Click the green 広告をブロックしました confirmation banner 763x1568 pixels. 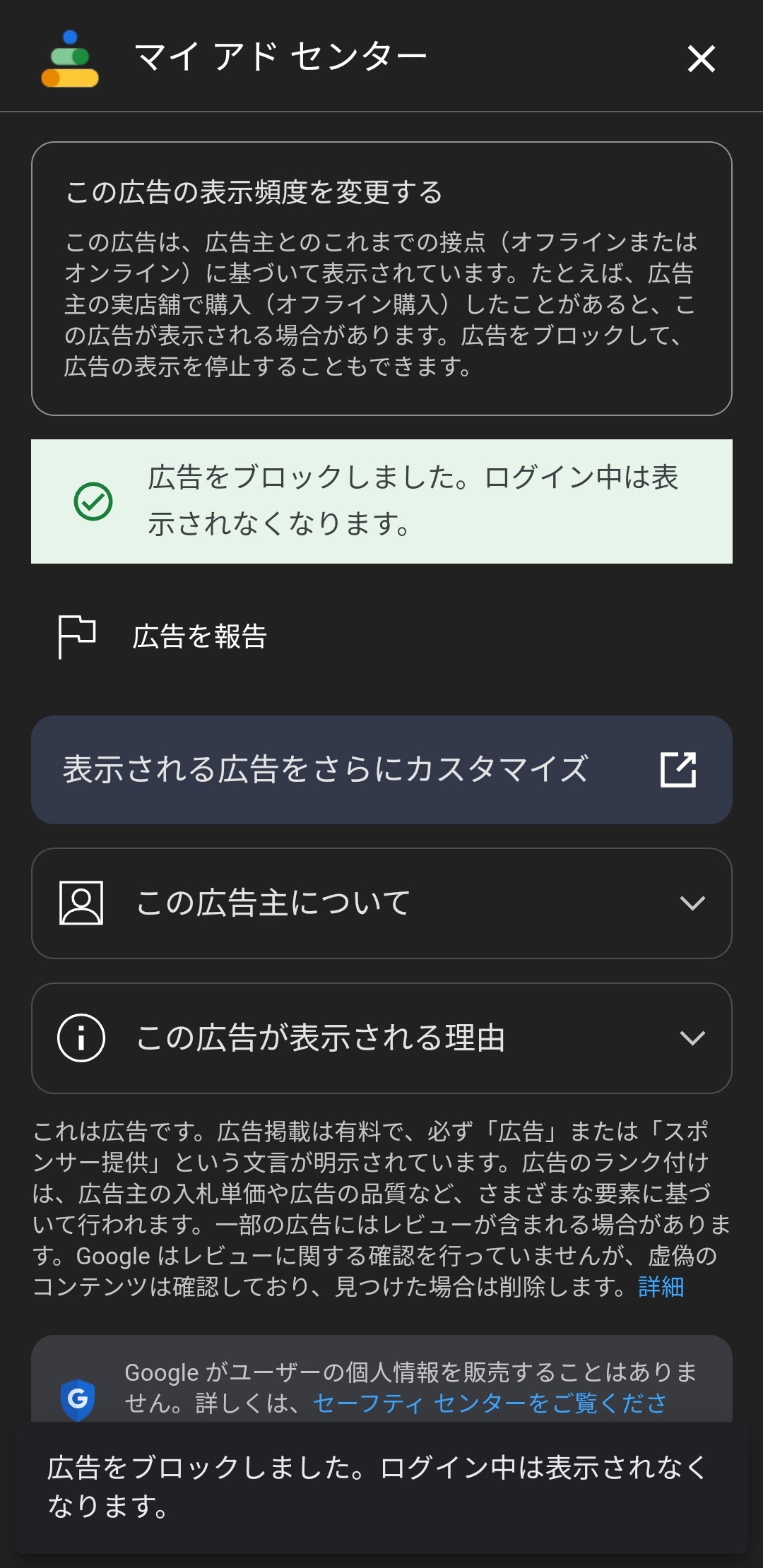click(x=381, y=501)
